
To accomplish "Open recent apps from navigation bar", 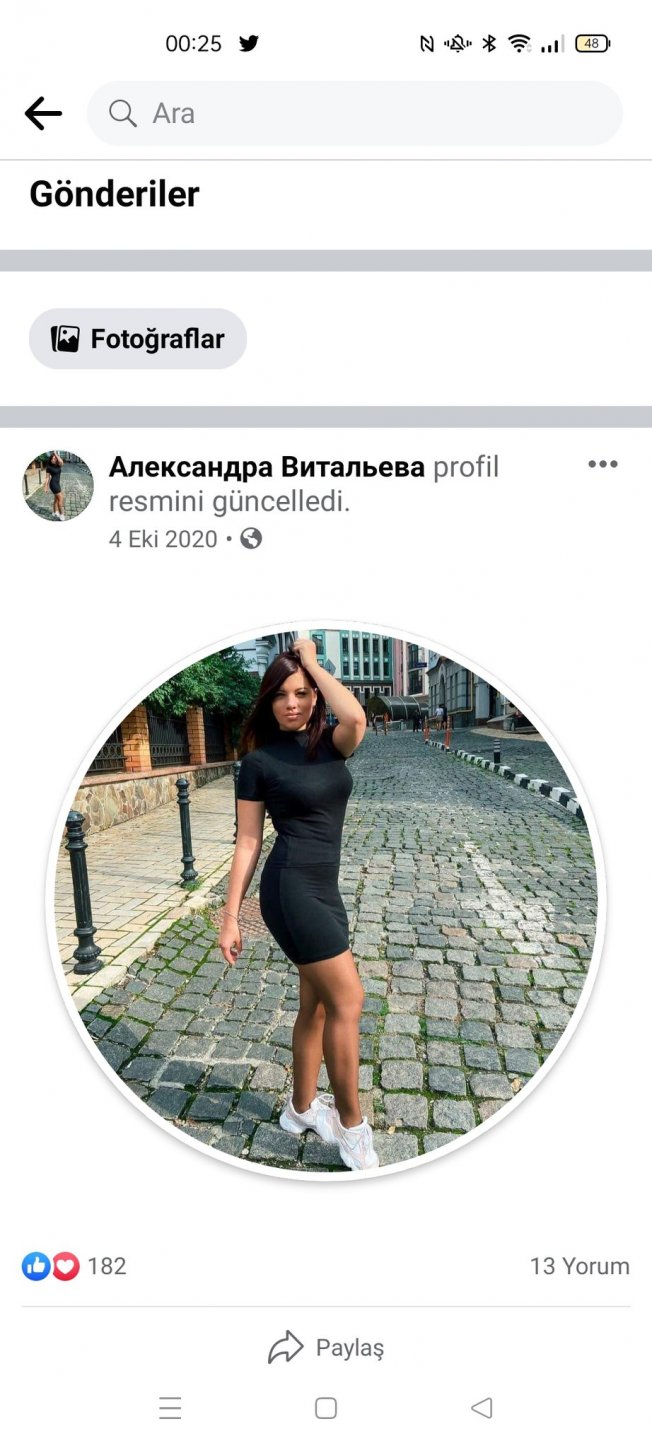I will point(170,1408).
